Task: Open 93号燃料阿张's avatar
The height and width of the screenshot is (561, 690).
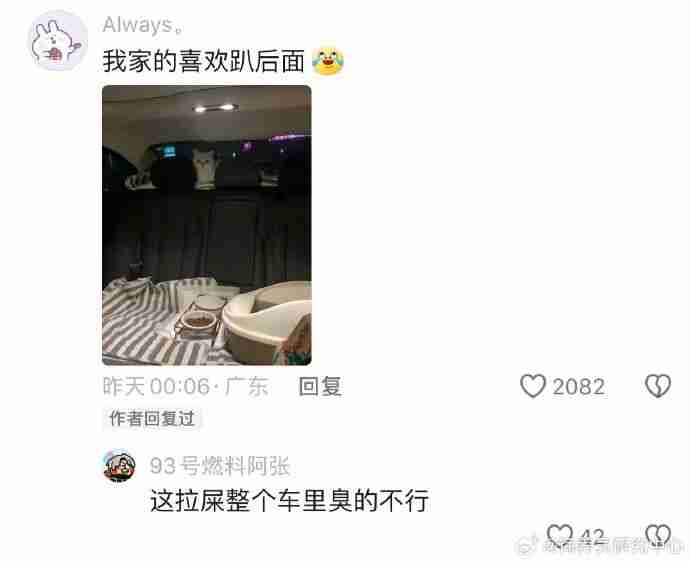Action: [x=120, y=466]
